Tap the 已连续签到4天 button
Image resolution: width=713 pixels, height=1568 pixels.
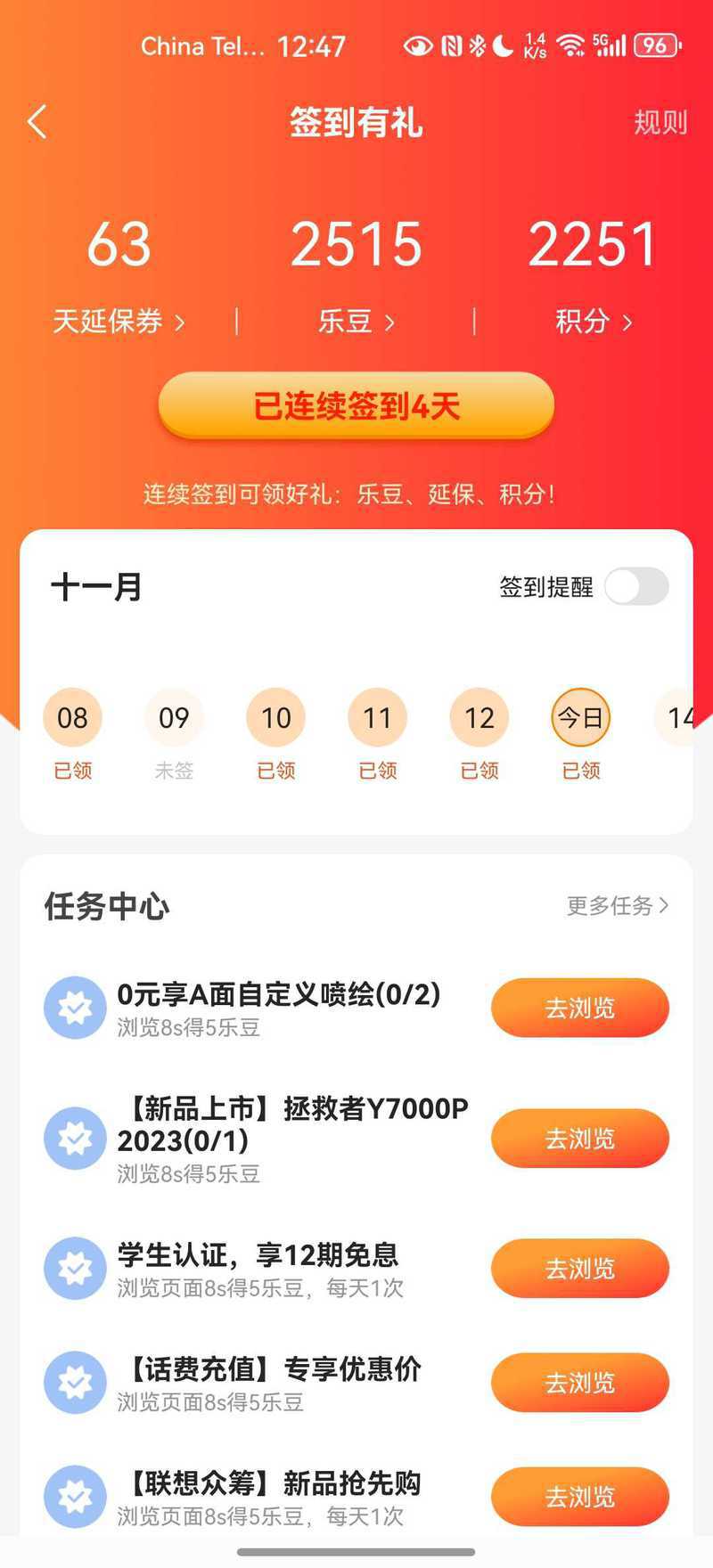[356, 406]
